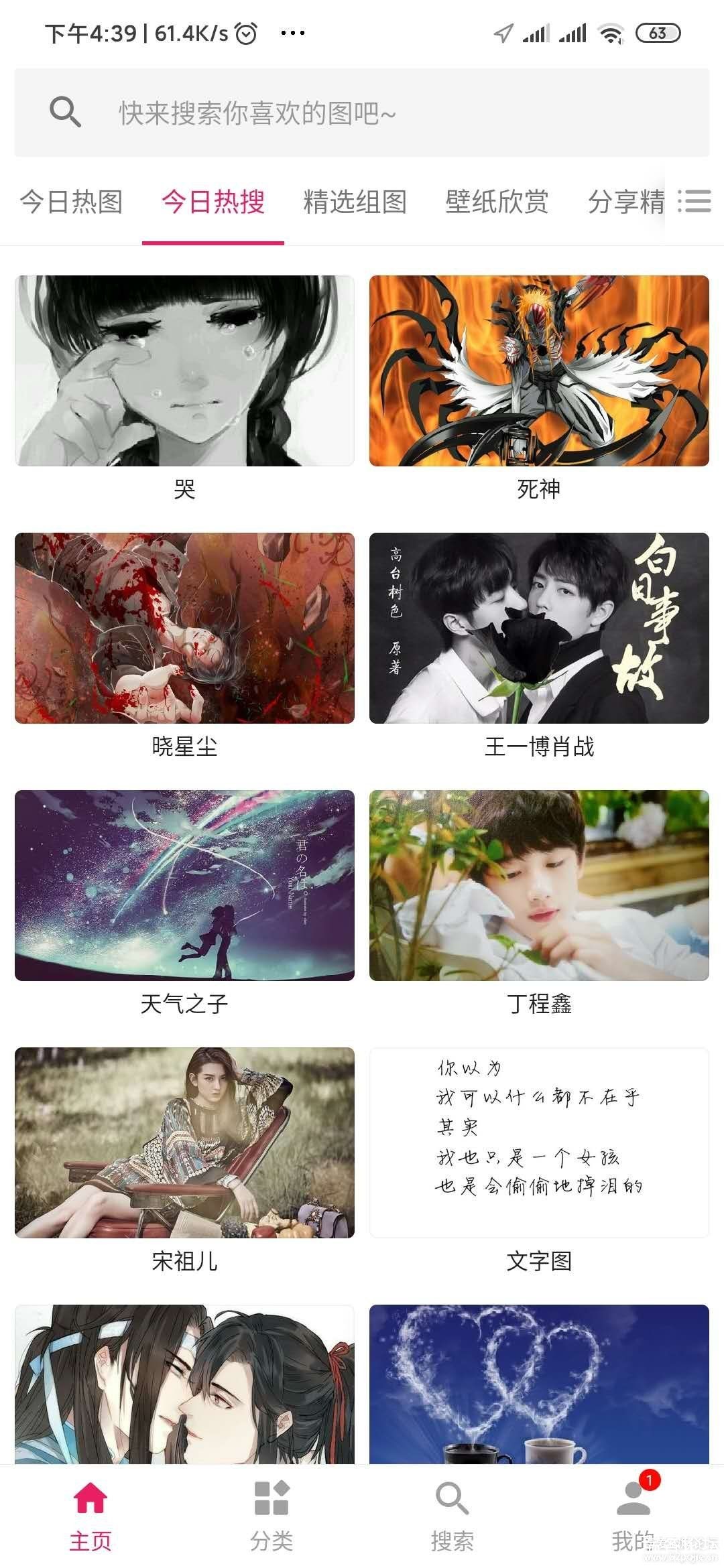Open the 文字图 image tile
724x1568 pixels.
point(539,1142)
